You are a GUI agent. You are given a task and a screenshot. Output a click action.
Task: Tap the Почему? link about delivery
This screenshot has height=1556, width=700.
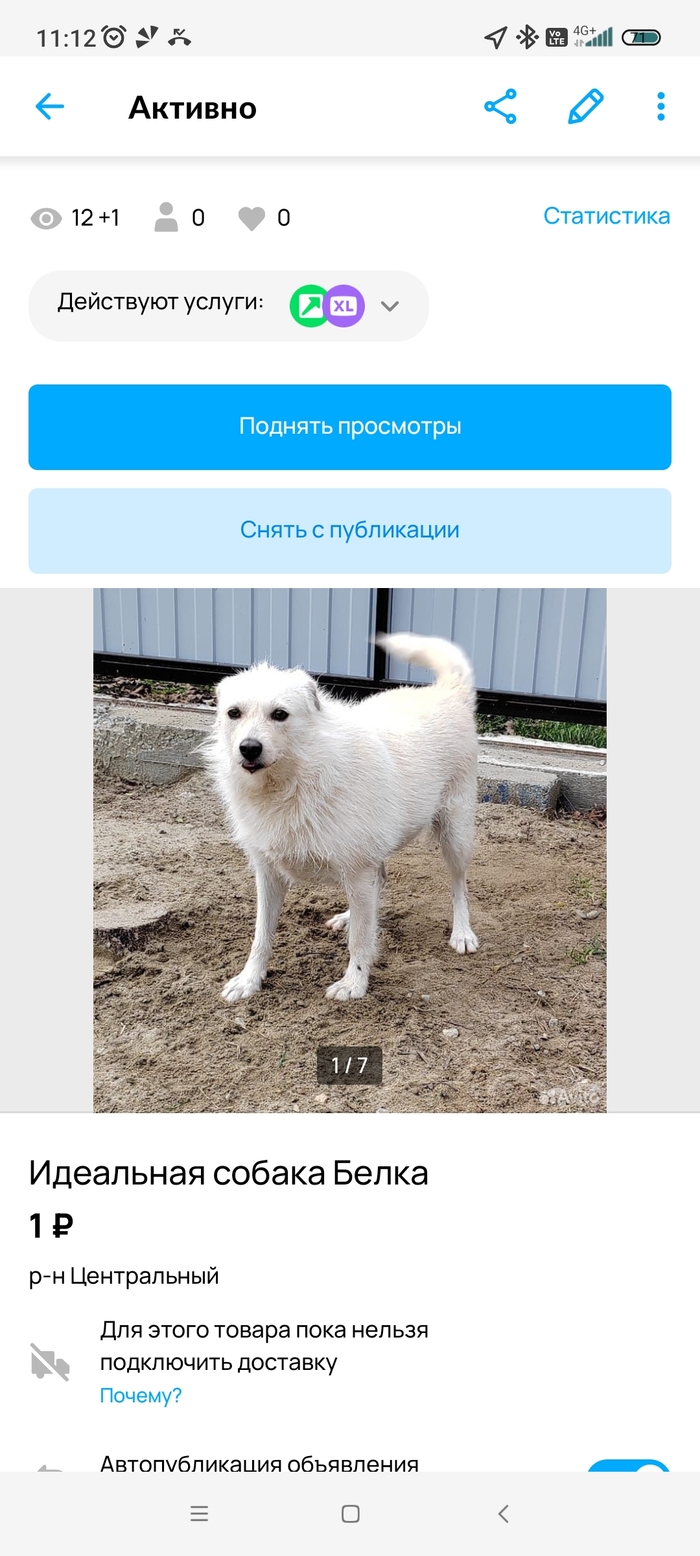click(x=140, y=1396)
